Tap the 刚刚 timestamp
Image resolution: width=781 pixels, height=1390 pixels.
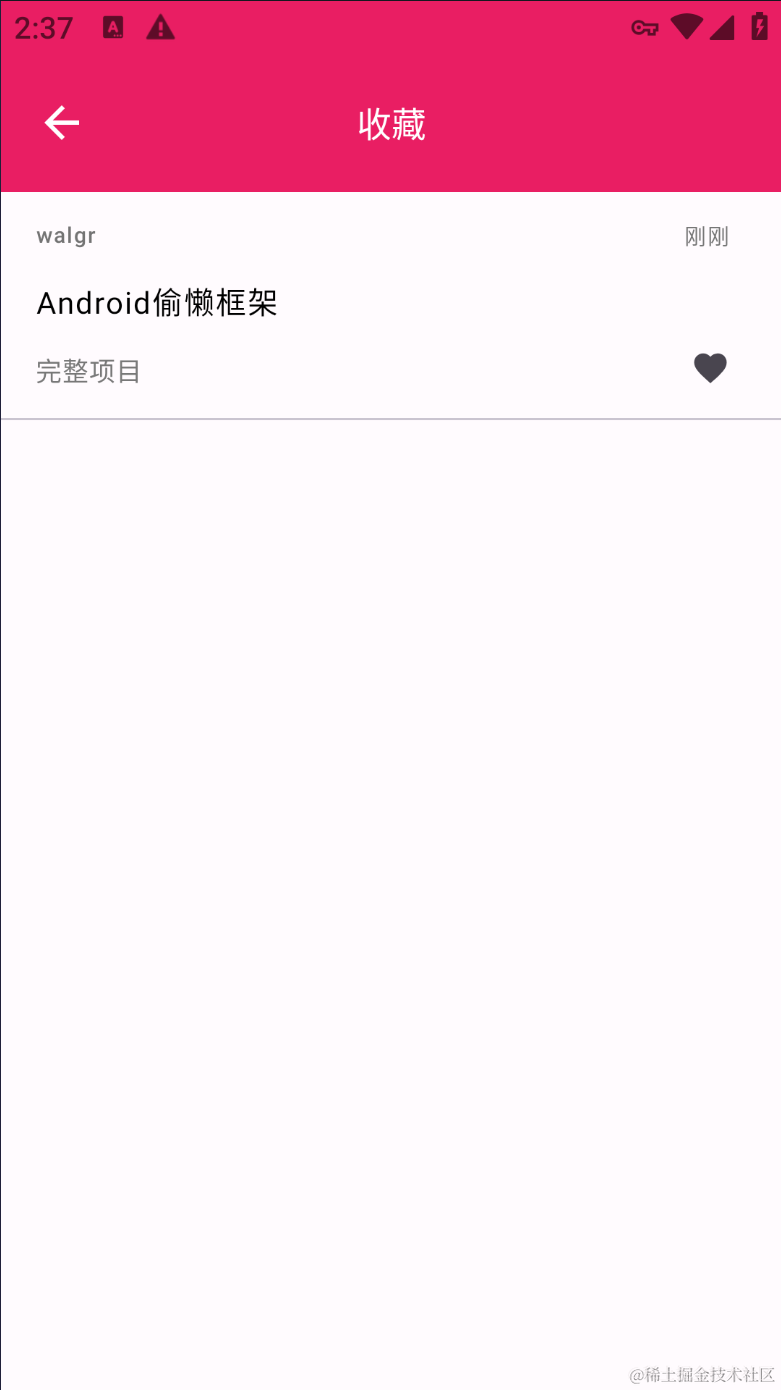click(706, 236)
